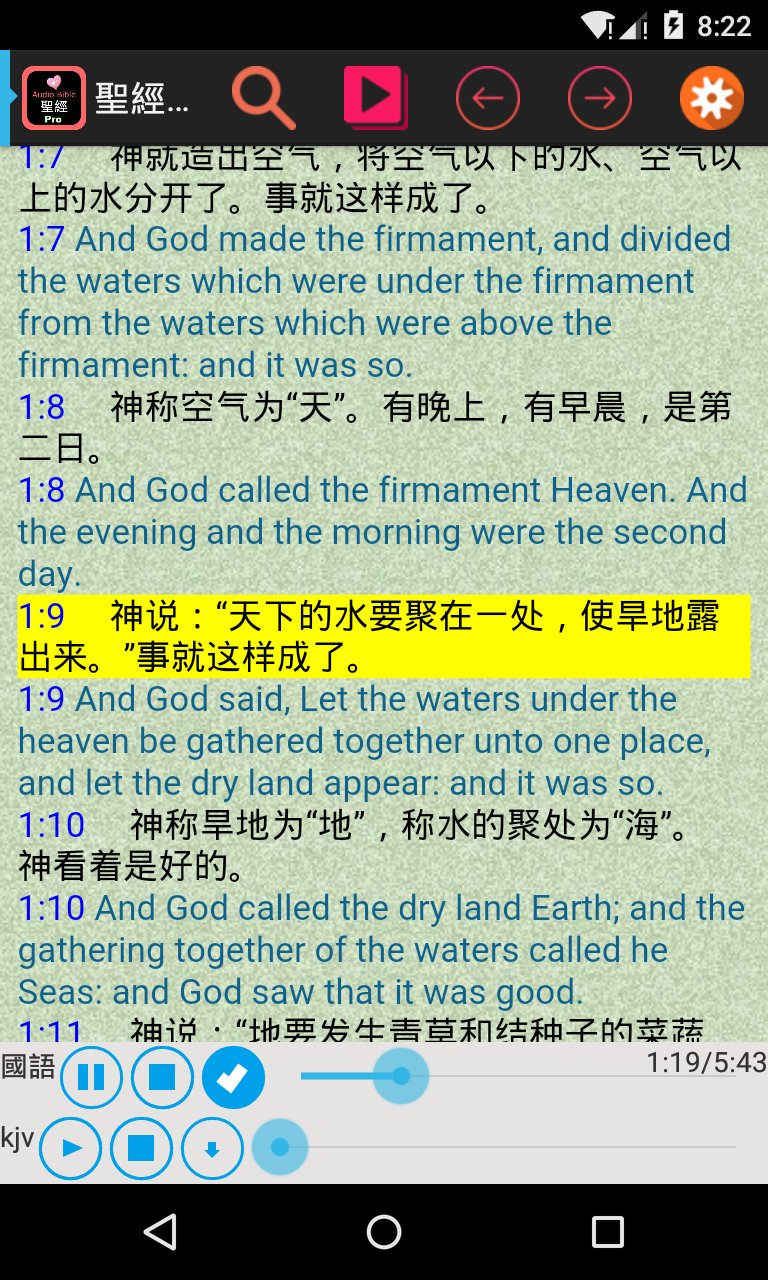Screen dimensions: 768x1280
Task: Download the kjv audio
Action: (212, 1148)
